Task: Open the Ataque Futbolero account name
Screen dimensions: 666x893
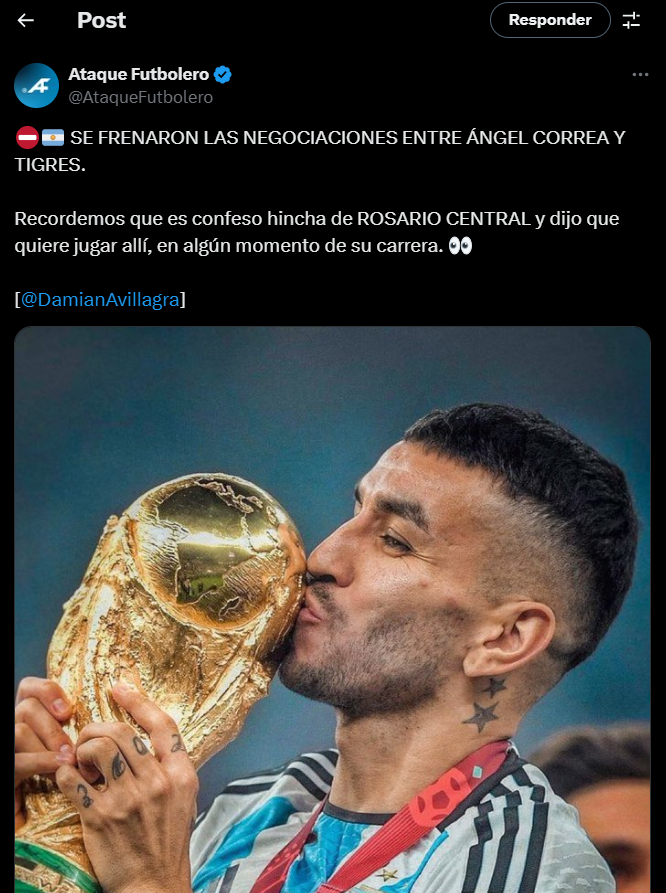Action: (138, 74)
